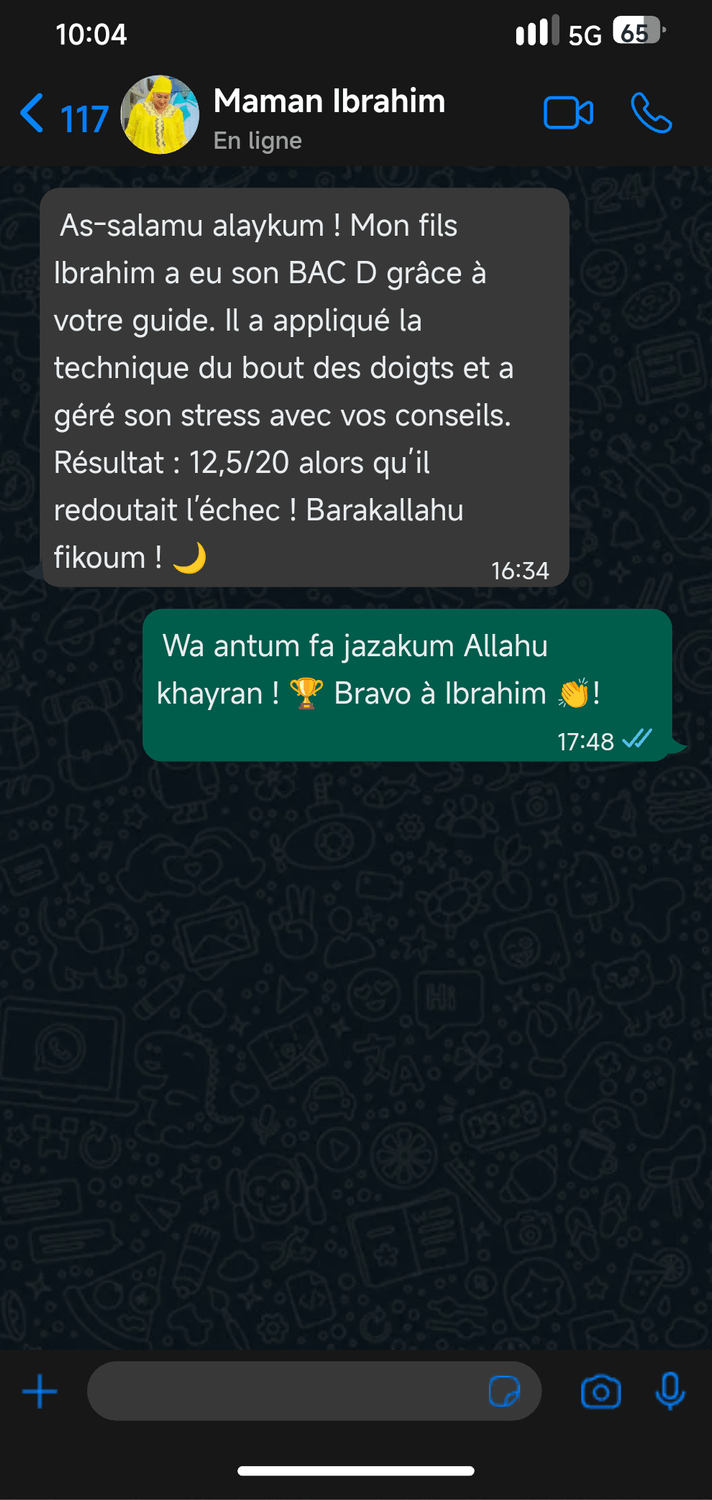Image resolution: width=712 pixels, height=1500 pixels.
Task: Start a voice call with Maman Ibrahim
Action: click(651, 114)
